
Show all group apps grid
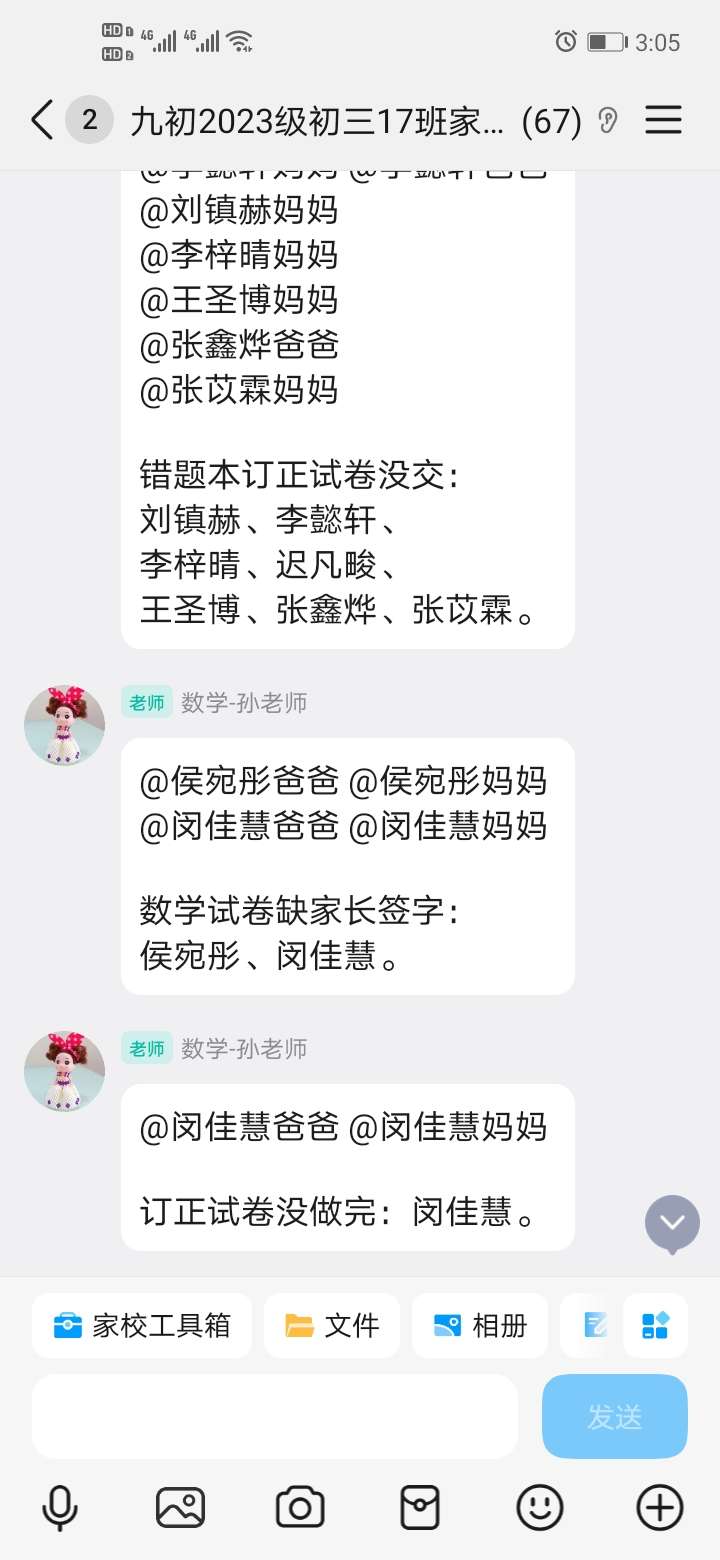655,1326
